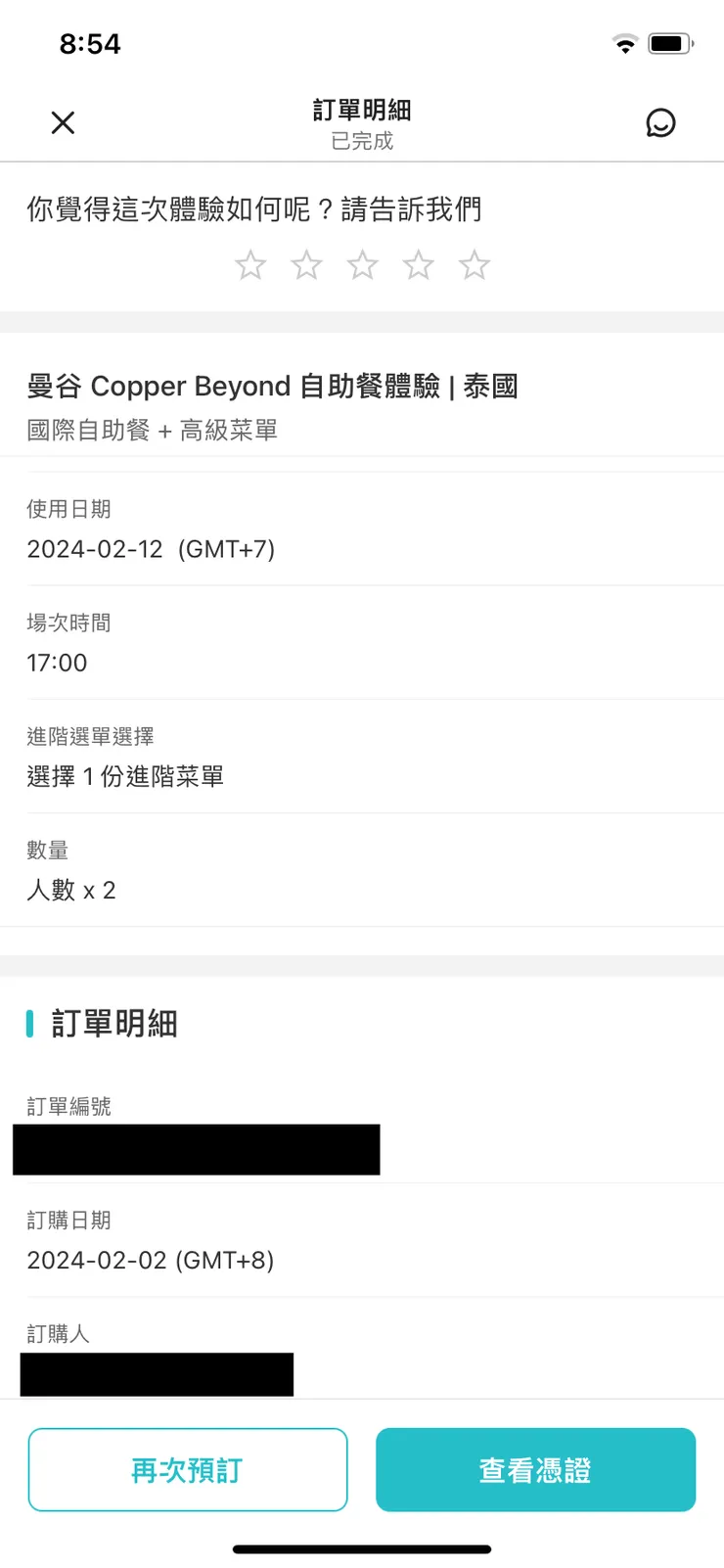Open the 曼谷 Copper Beyond 自助餐體驗 title

[274, 386]
